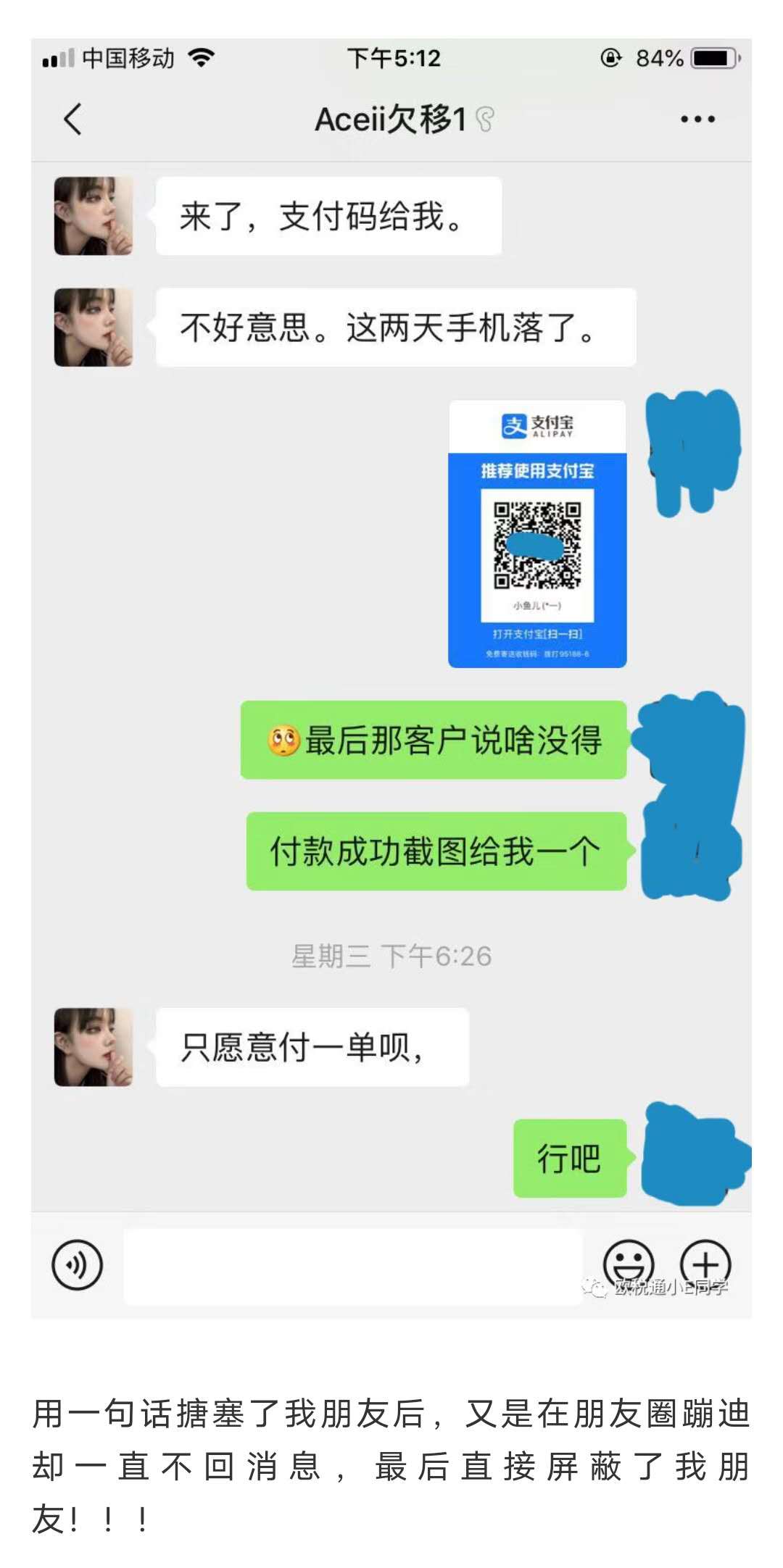This screenshot has width=783, height=1568.
Task: Open the three-dot chat info menu
Action: 697,120
